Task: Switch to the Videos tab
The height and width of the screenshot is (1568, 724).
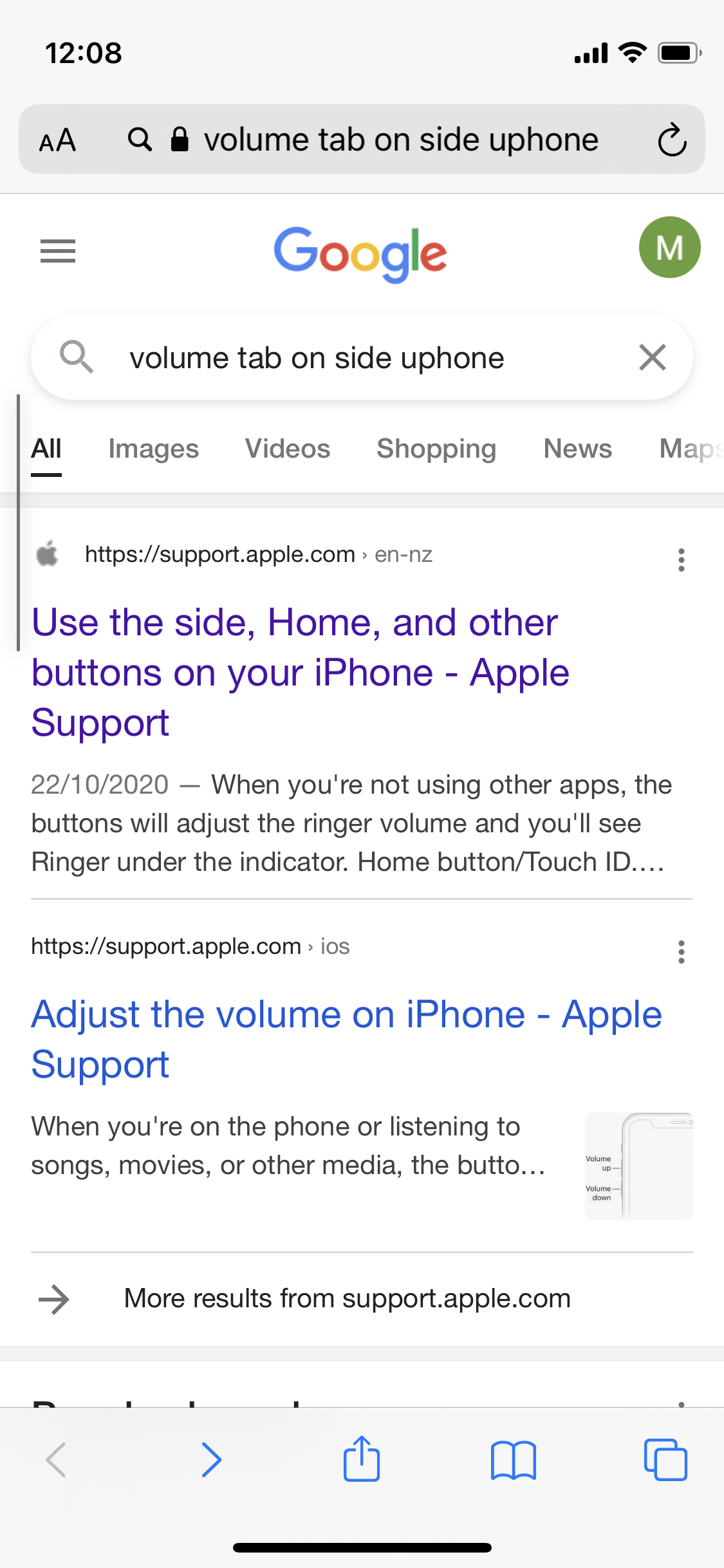Action: [x=287, y=449]
